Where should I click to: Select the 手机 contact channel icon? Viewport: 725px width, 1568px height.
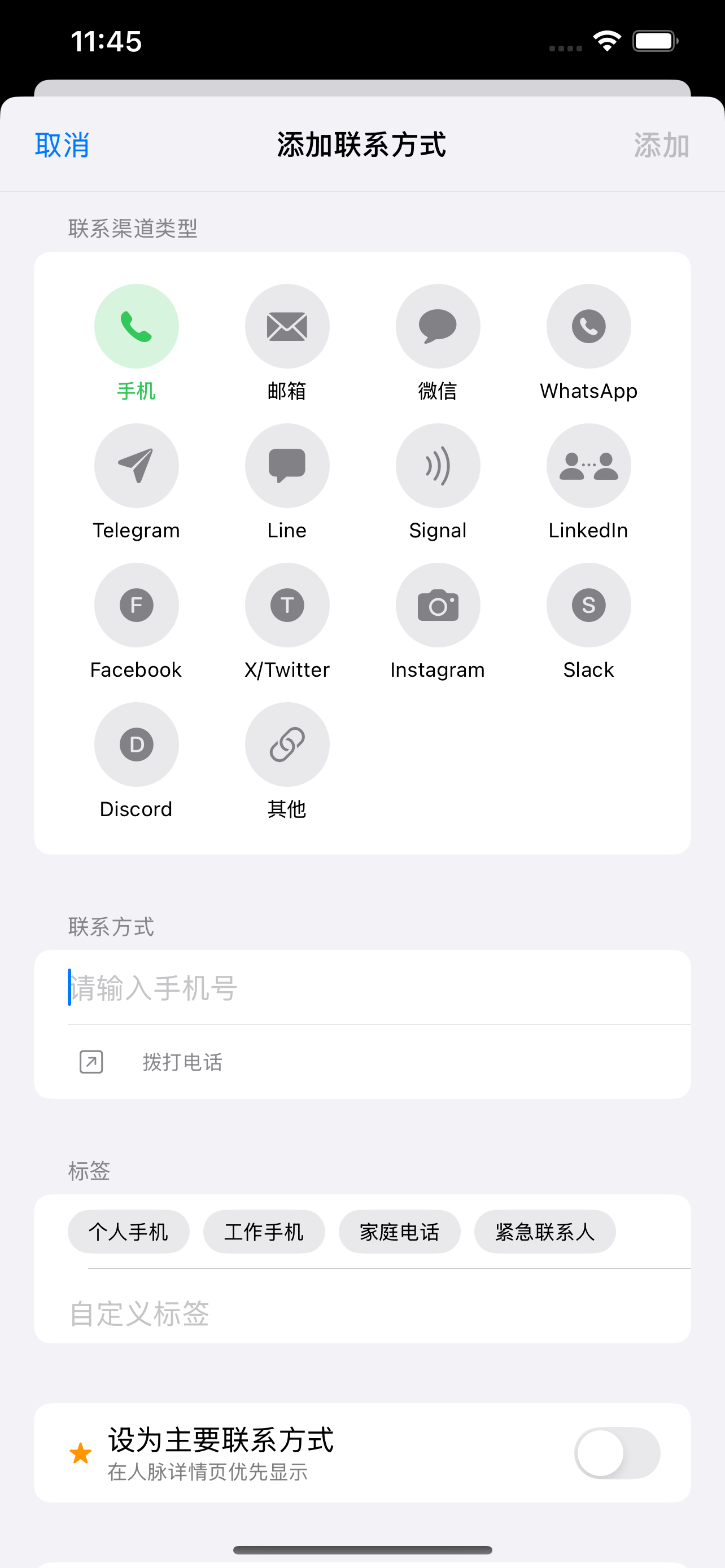tap(136, 326)
